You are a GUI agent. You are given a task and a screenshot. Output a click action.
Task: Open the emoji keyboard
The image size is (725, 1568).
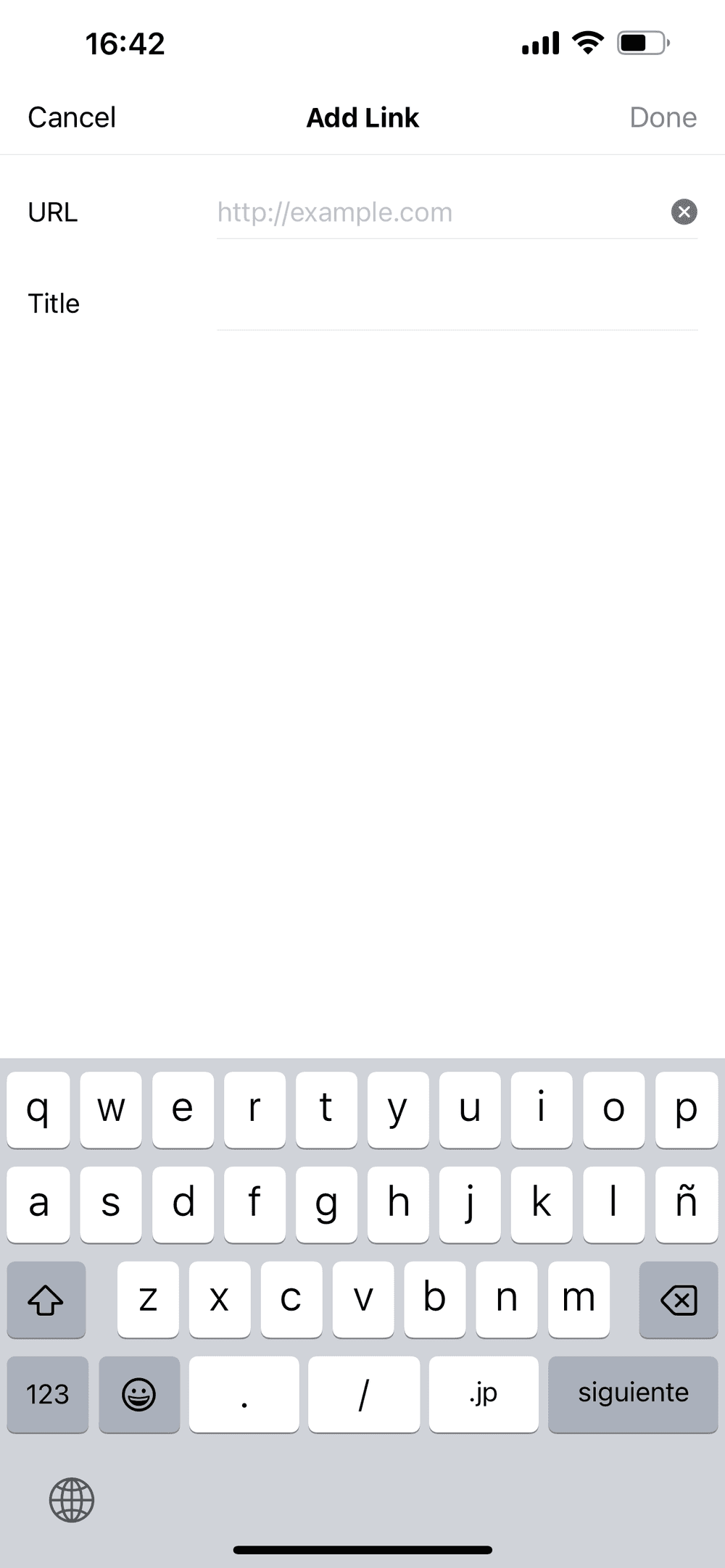(x=138, y=1393)
